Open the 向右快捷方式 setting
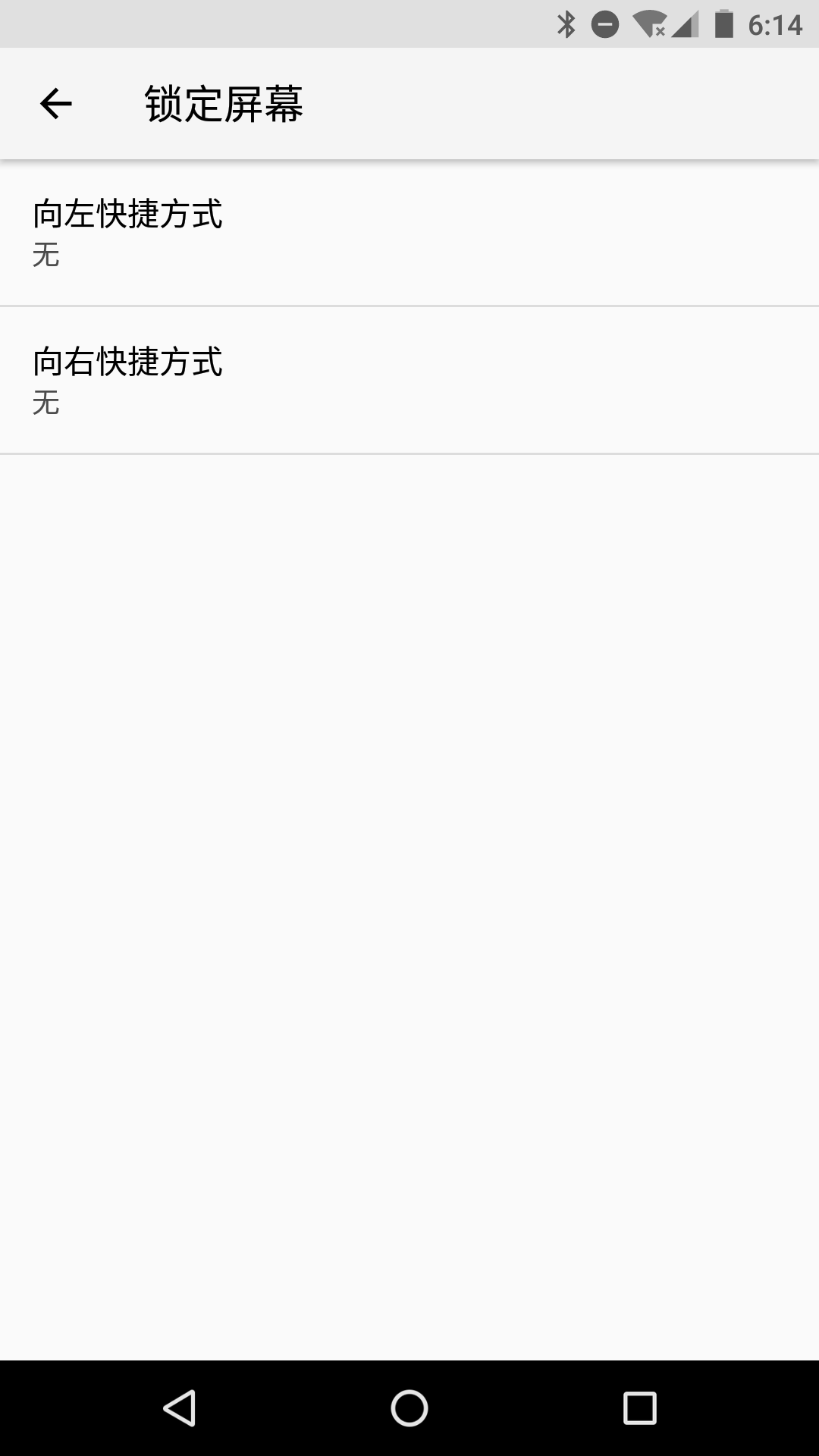 click(x=409, y=381)
